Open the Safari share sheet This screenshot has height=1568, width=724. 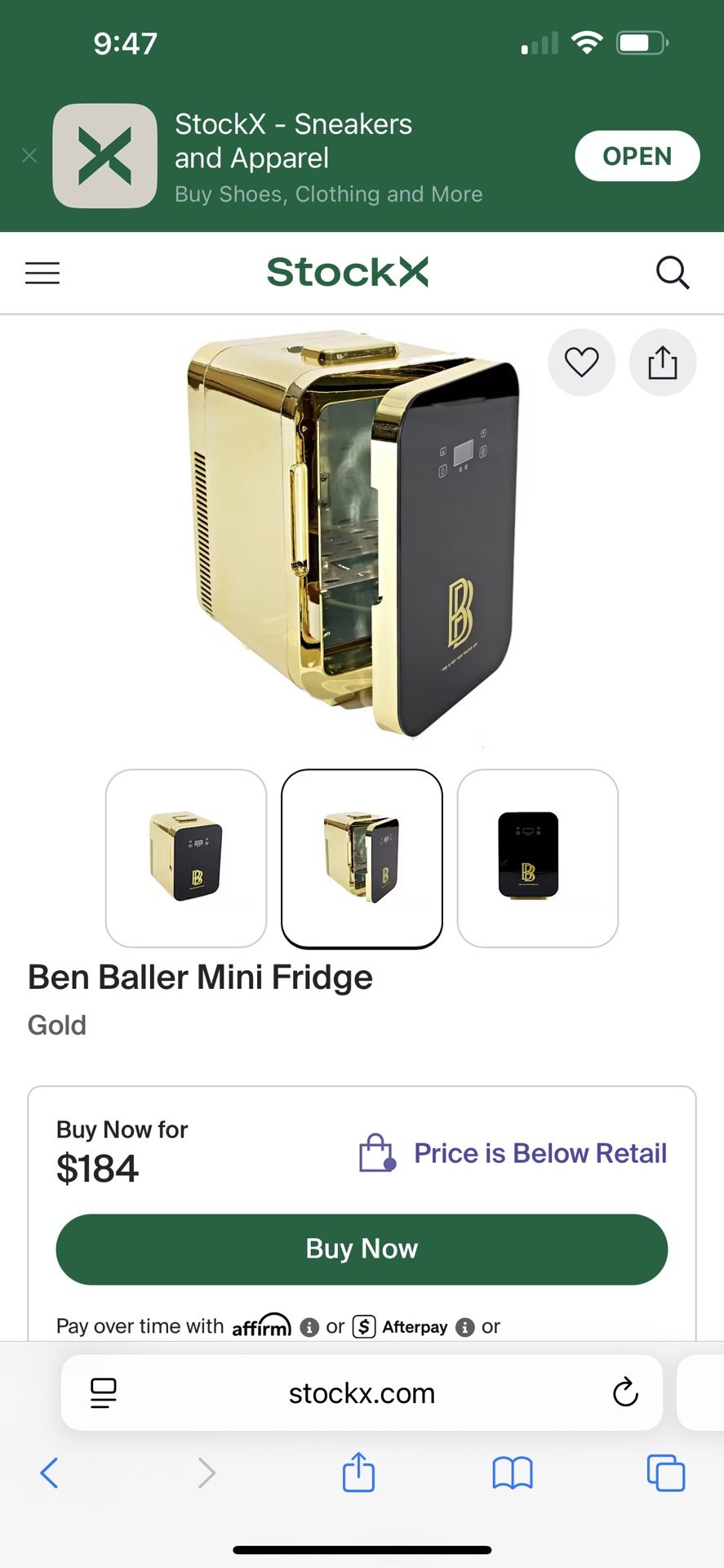pos(358,1472)
